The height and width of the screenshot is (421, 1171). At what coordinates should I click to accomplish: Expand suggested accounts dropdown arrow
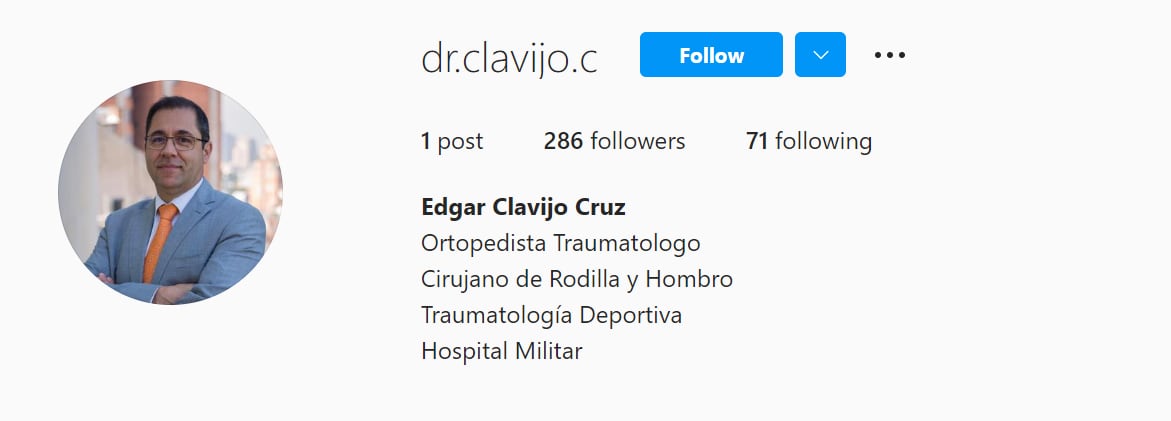point(820,55)
